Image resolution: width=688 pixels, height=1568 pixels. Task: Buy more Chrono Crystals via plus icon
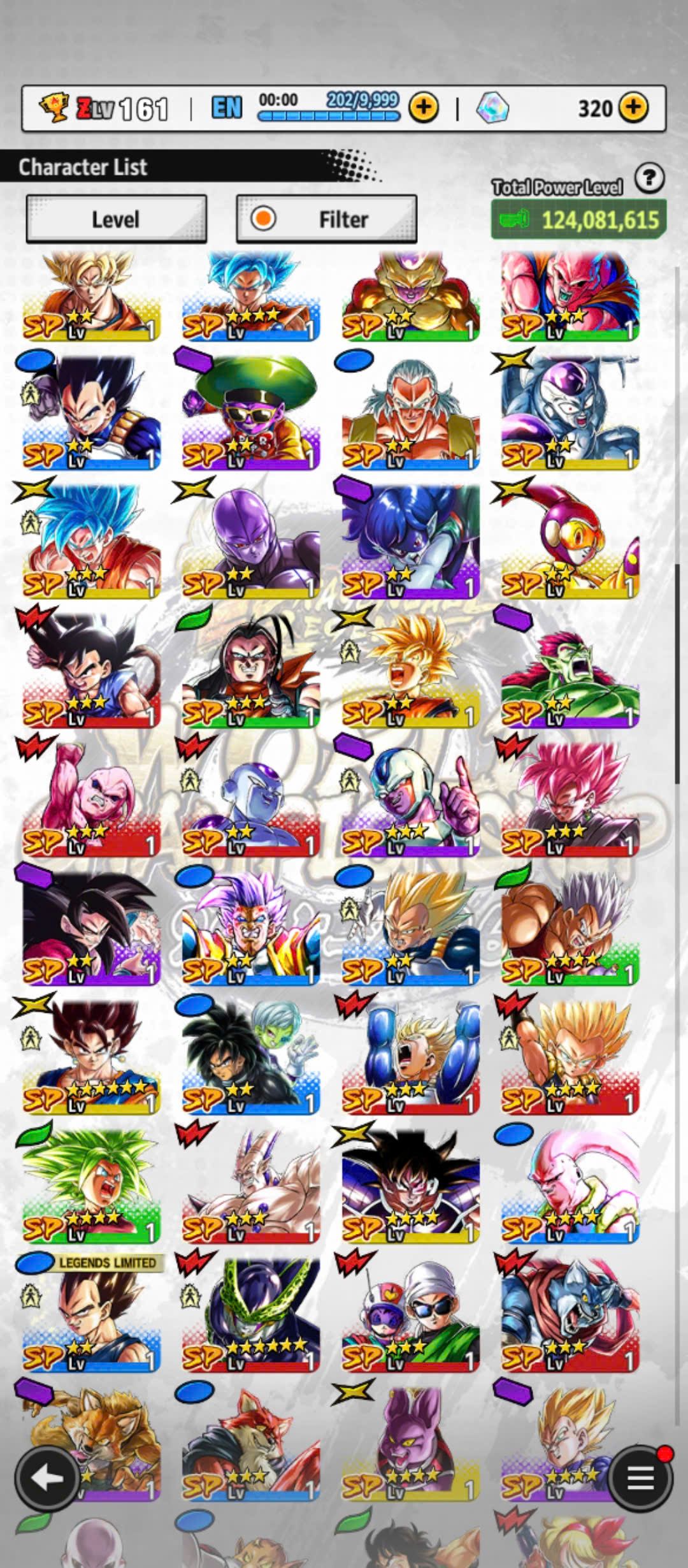coord(633,108)
